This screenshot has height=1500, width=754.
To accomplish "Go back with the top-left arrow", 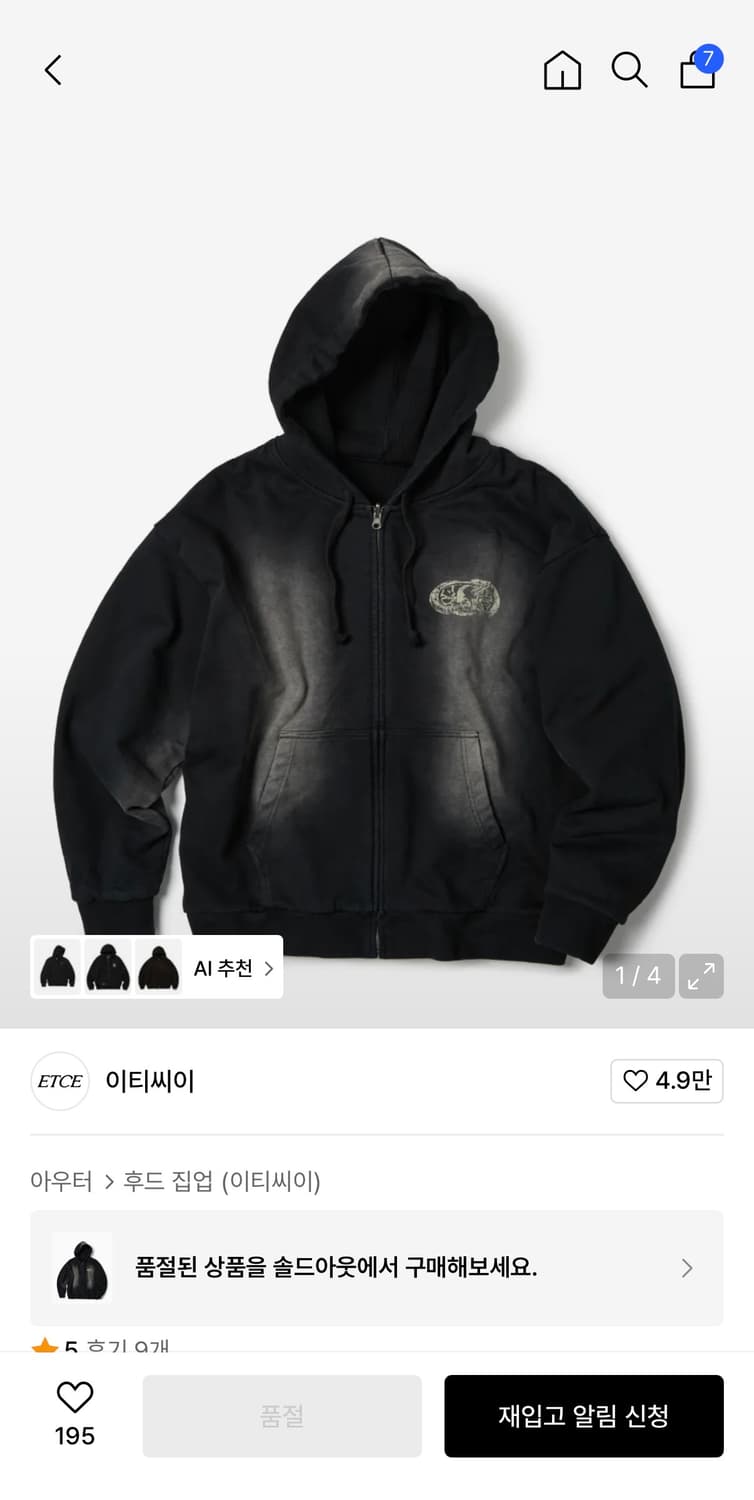I will point(53,70).
